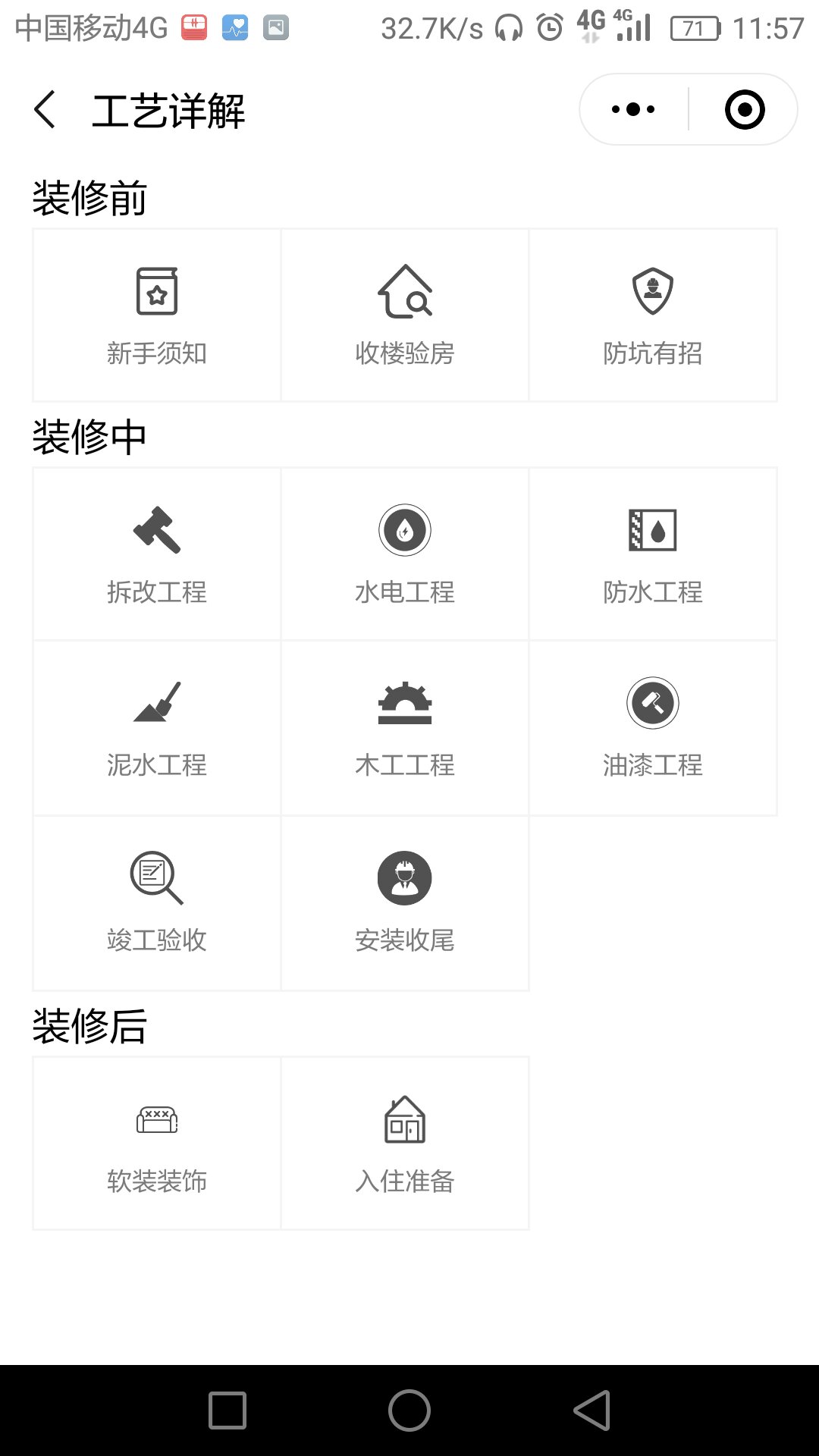This screenshot has width=819, height=1456.
Task: Open 油漆工程 tile
Action: [653, 728]
